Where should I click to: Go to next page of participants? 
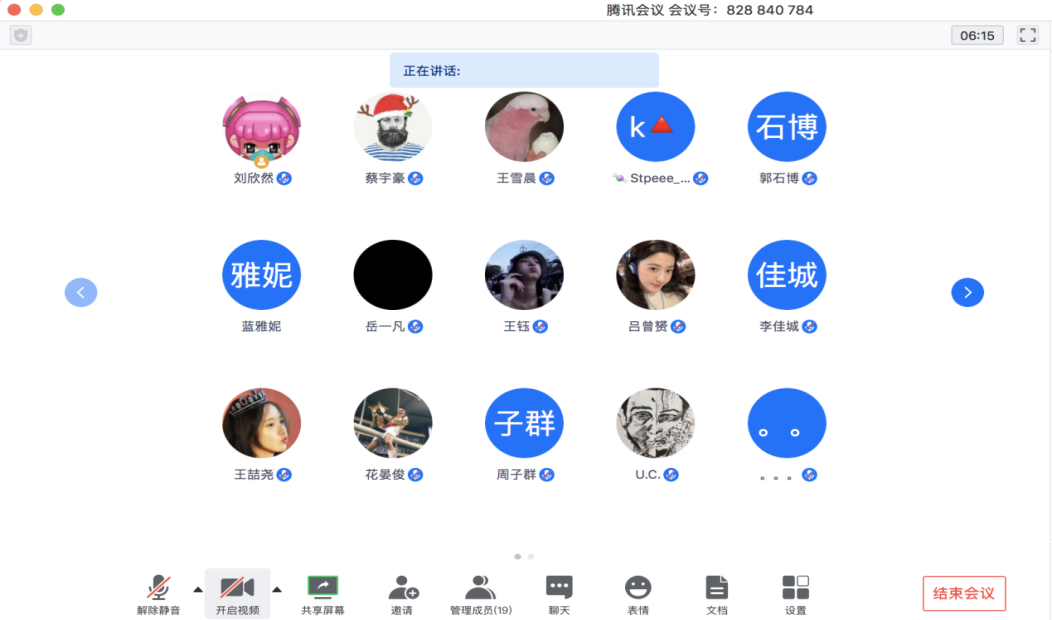click(x=967, y=292)
